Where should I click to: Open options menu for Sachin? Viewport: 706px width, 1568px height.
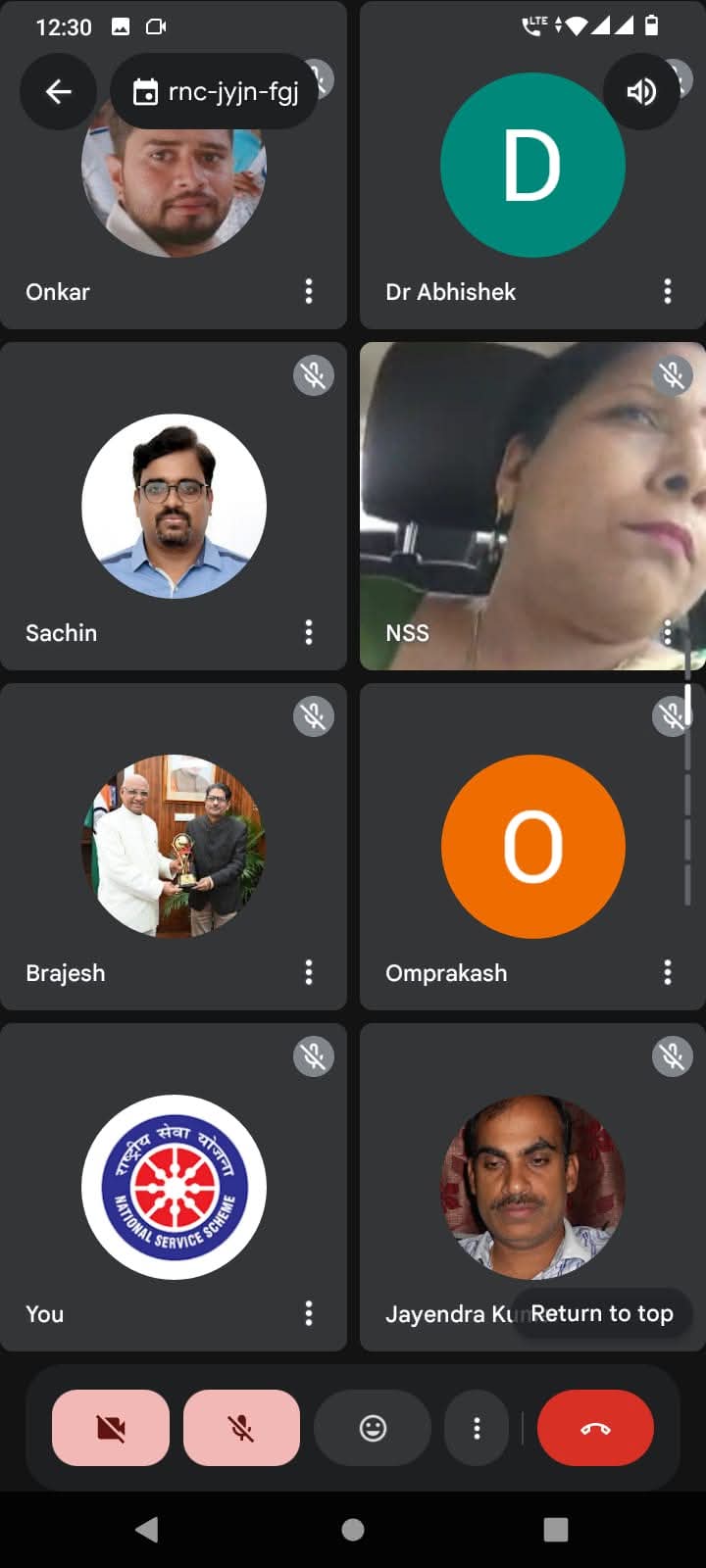[309, 632]
